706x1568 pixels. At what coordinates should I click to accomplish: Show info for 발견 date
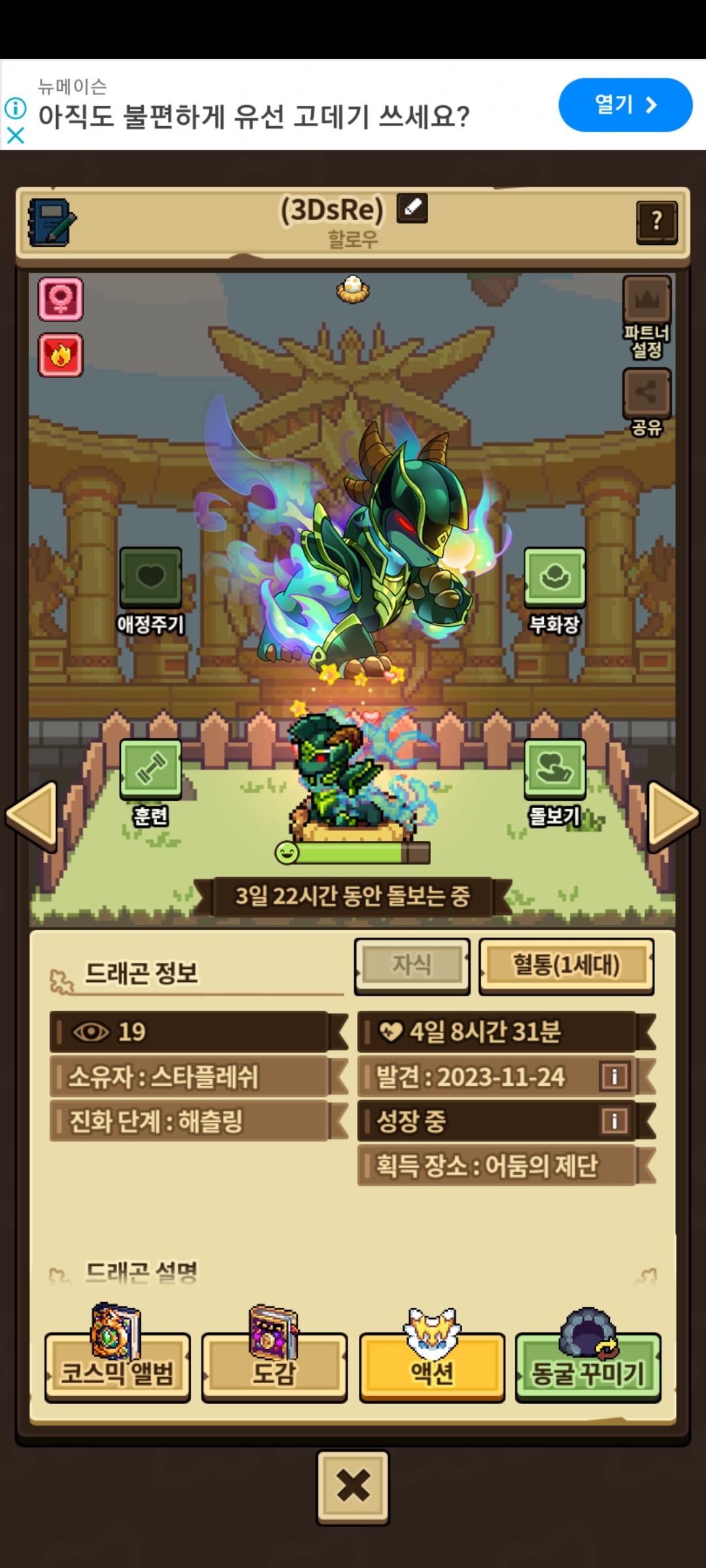(614, 1077)
